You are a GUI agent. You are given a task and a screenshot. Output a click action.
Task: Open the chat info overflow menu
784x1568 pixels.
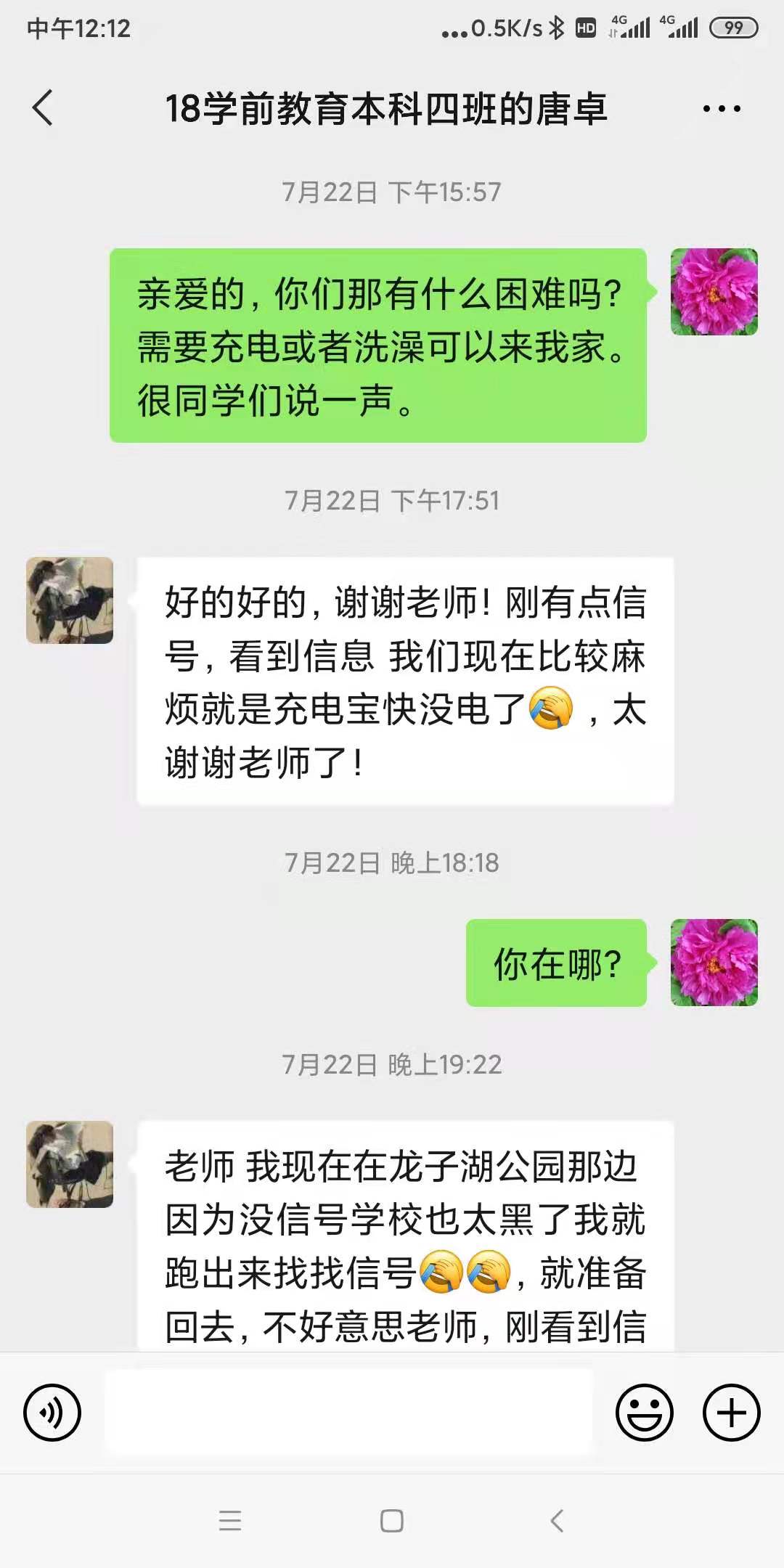point(722,109)
